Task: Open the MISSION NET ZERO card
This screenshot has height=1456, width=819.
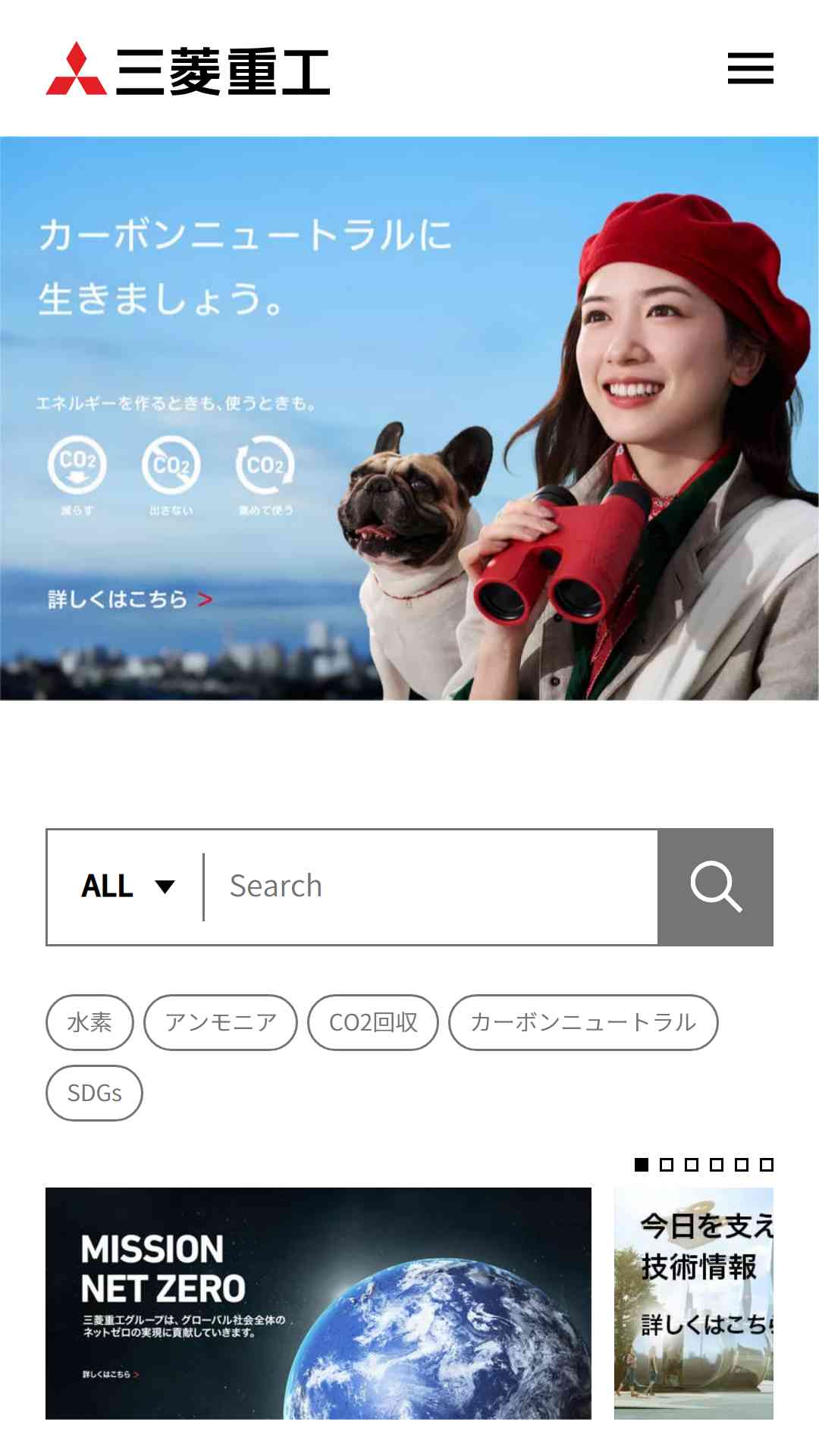Action: (x=318, y=1303)
